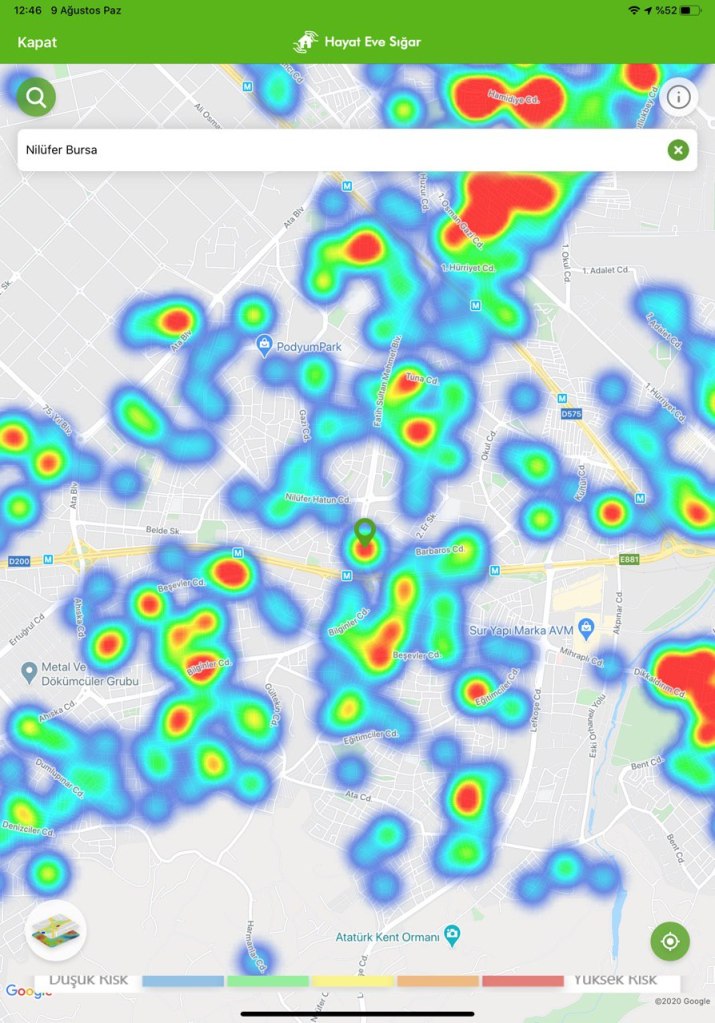Tap Kapat to close the map
The width and height of the screenshot is (715, 1023).
(37, 42)
